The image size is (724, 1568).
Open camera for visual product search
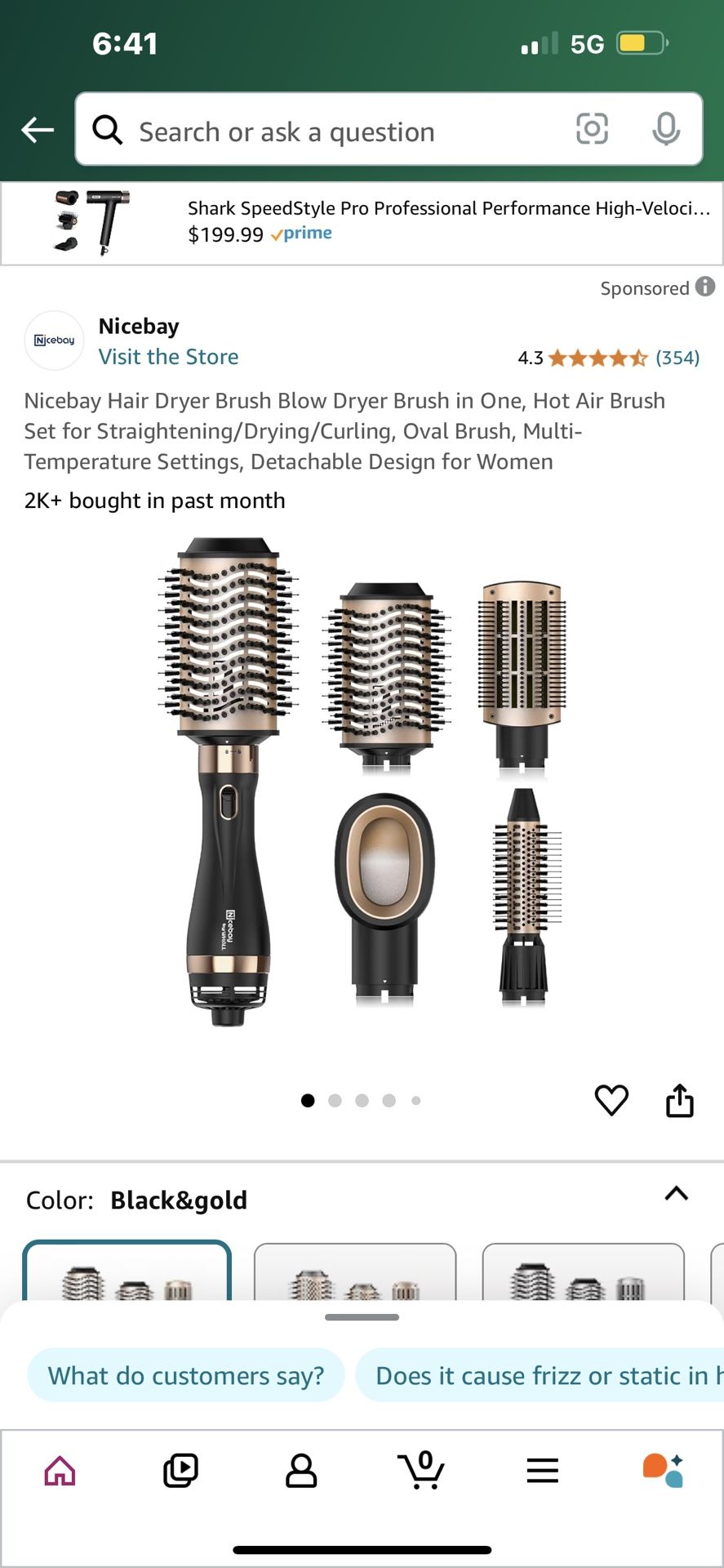point(592,130)
